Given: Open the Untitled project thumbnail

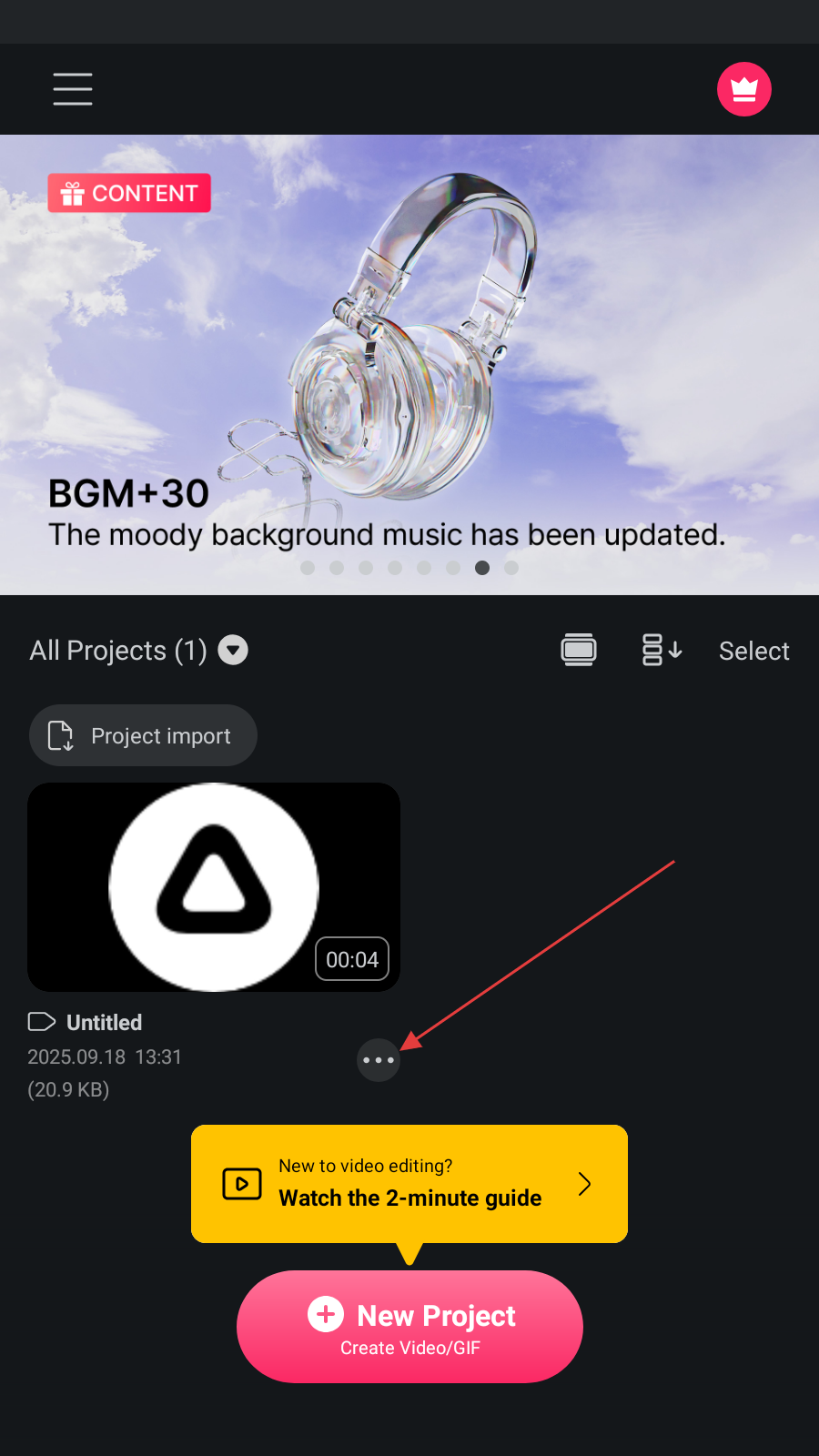Looking at the screenshot, I should [x=214, y=887].
